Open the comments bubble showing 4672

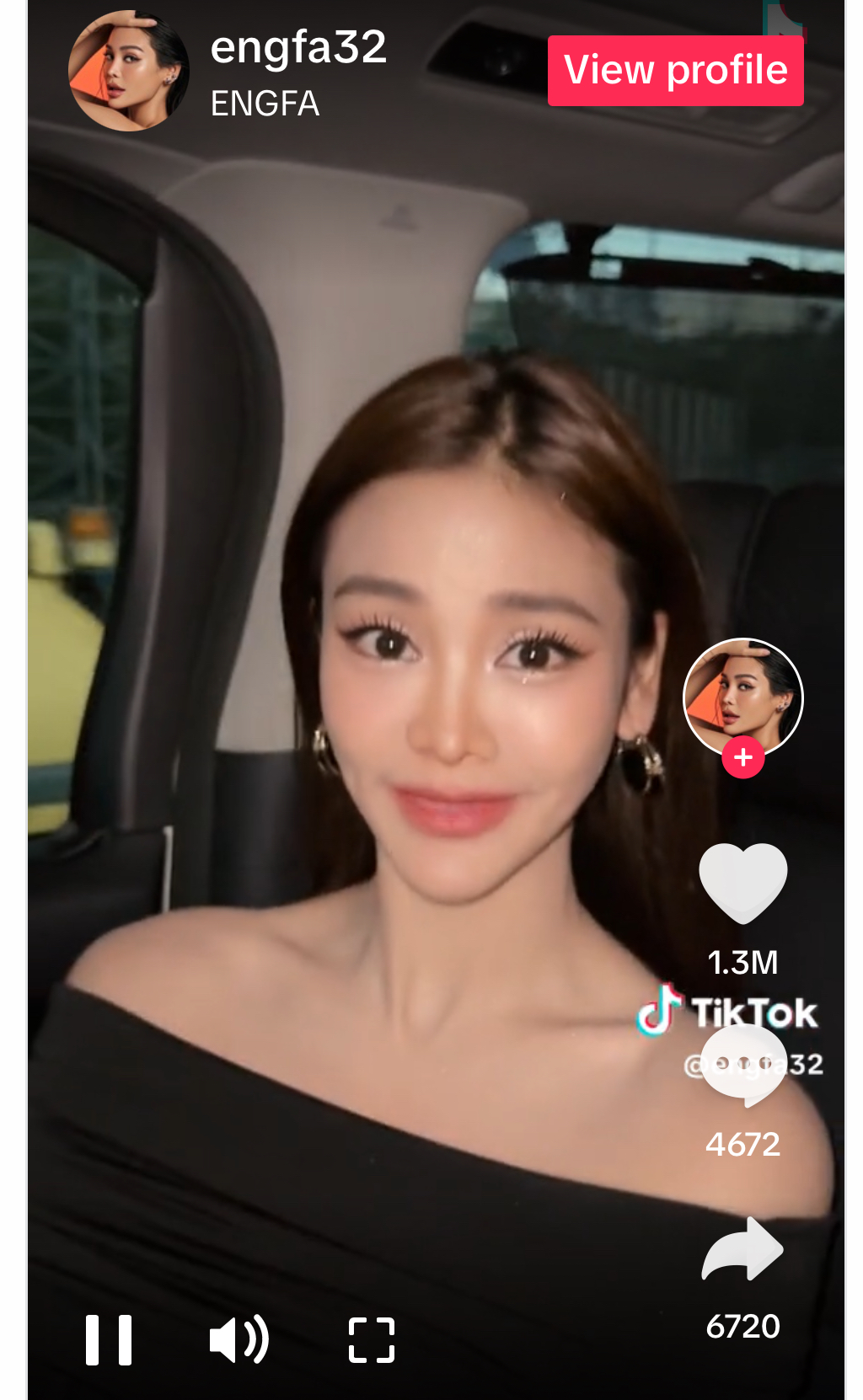coord(742,1066)
